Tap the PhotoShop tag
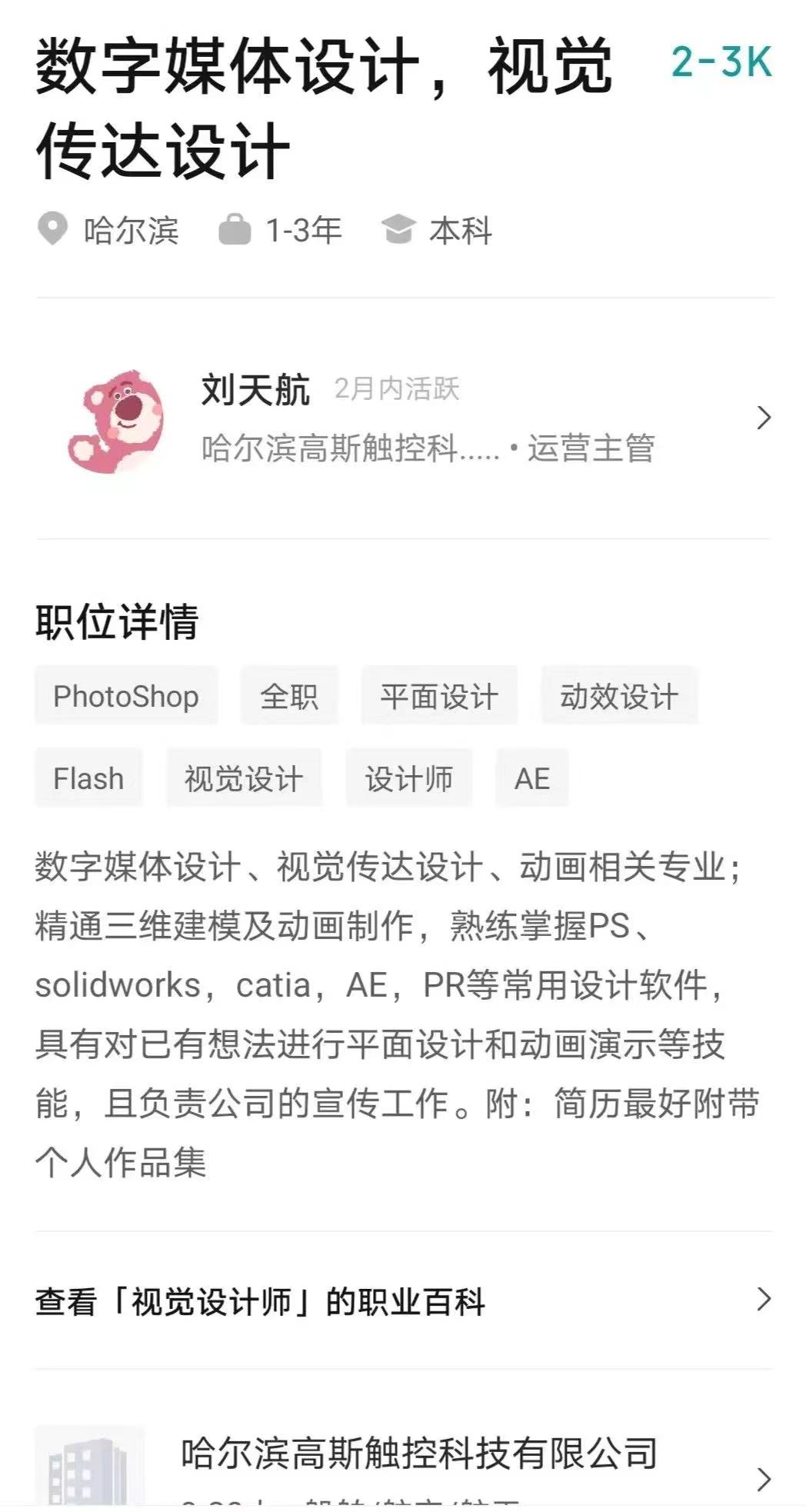 click(126, 697)
